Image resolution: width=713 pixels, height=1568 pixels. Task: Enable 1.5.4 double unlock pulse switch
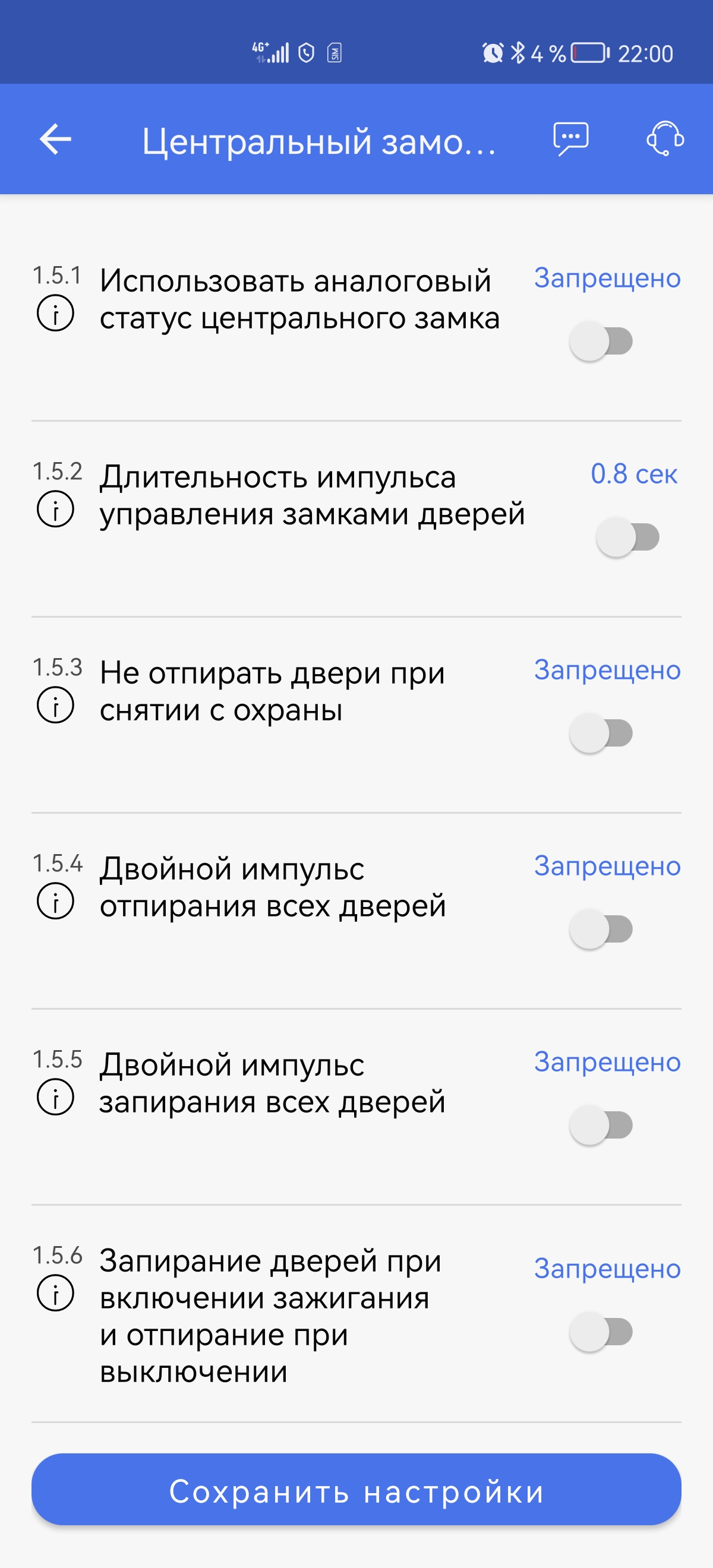click(601, 929)
